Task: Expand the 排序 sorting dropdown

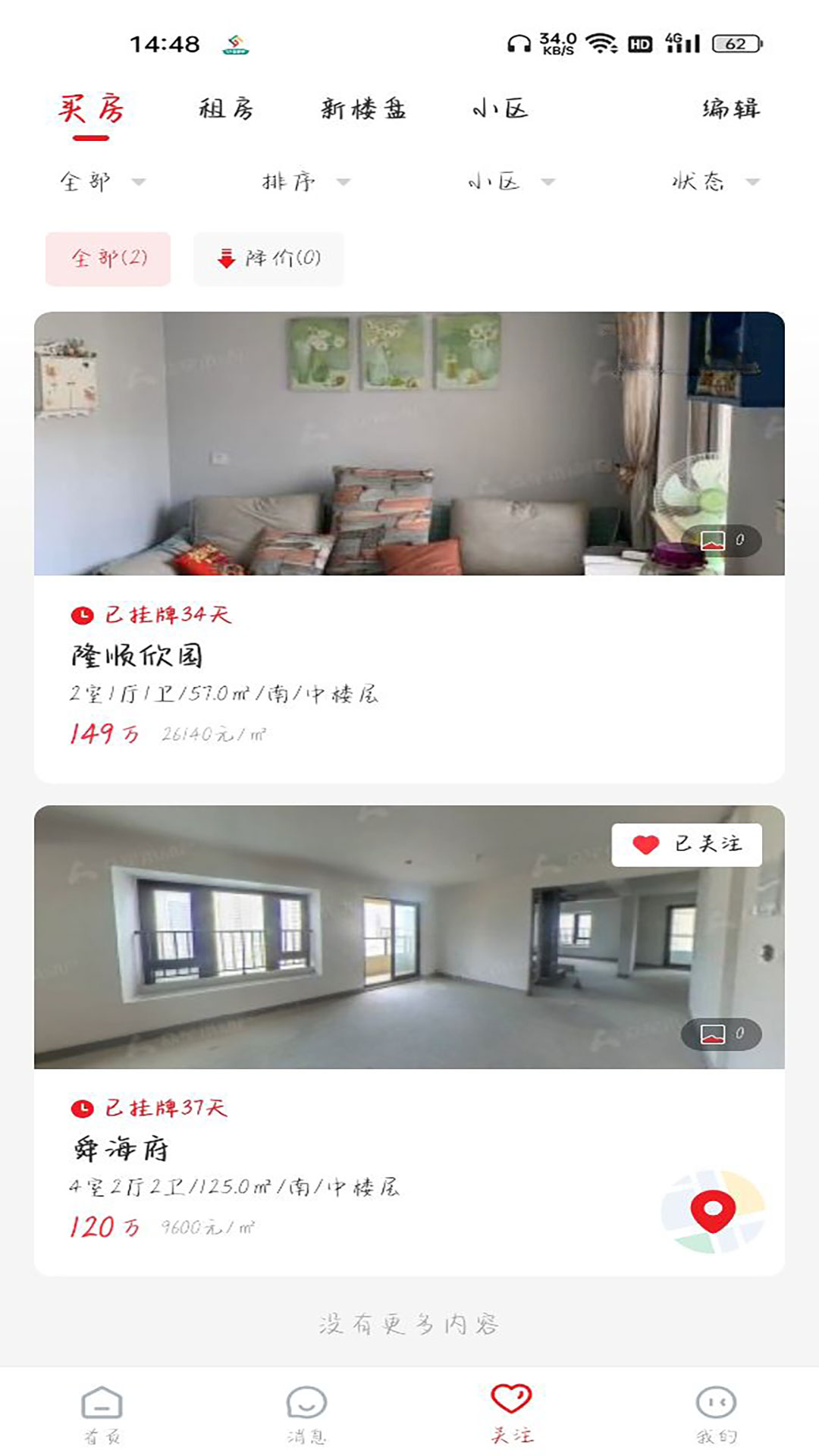Action: 306,182
